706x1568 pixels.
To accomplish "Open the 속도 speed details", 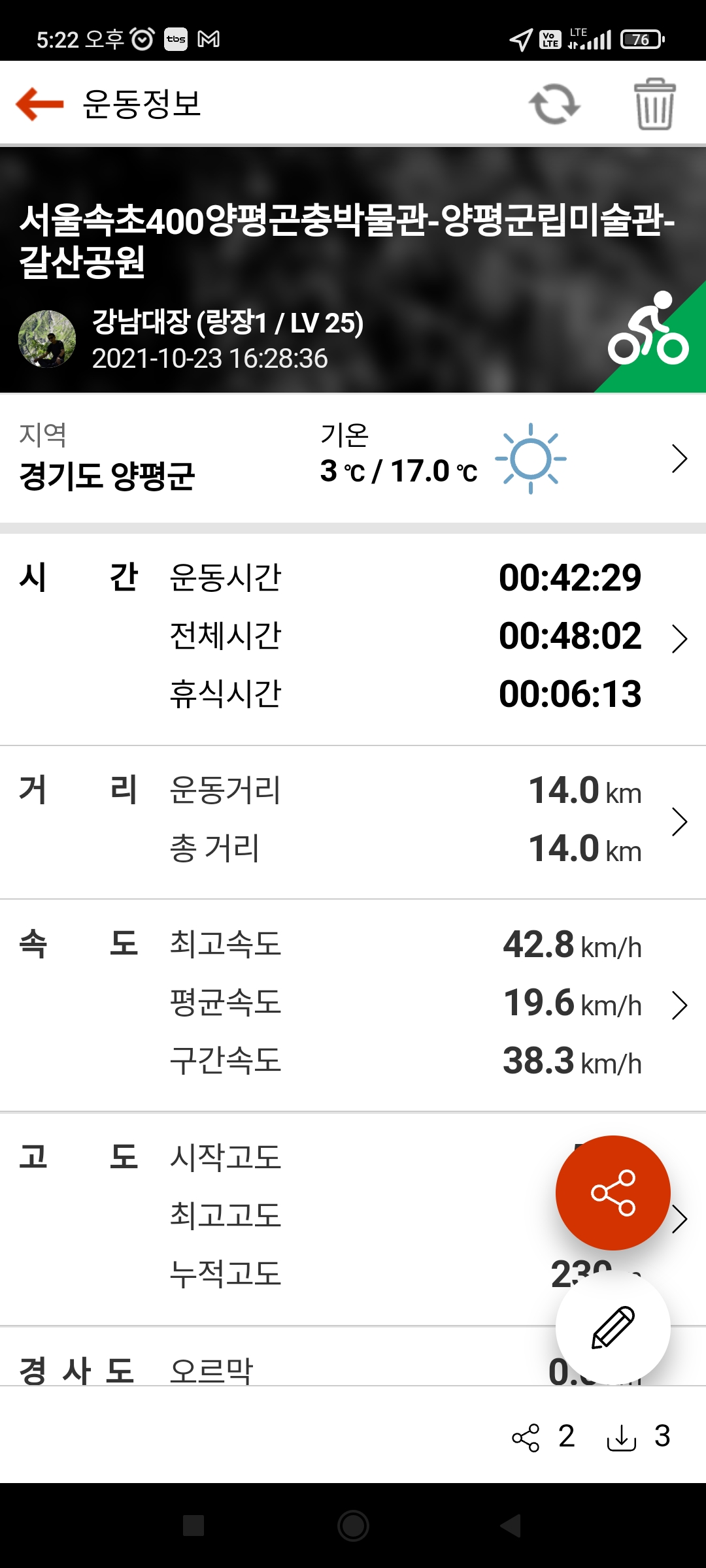I will [679, 1005].
